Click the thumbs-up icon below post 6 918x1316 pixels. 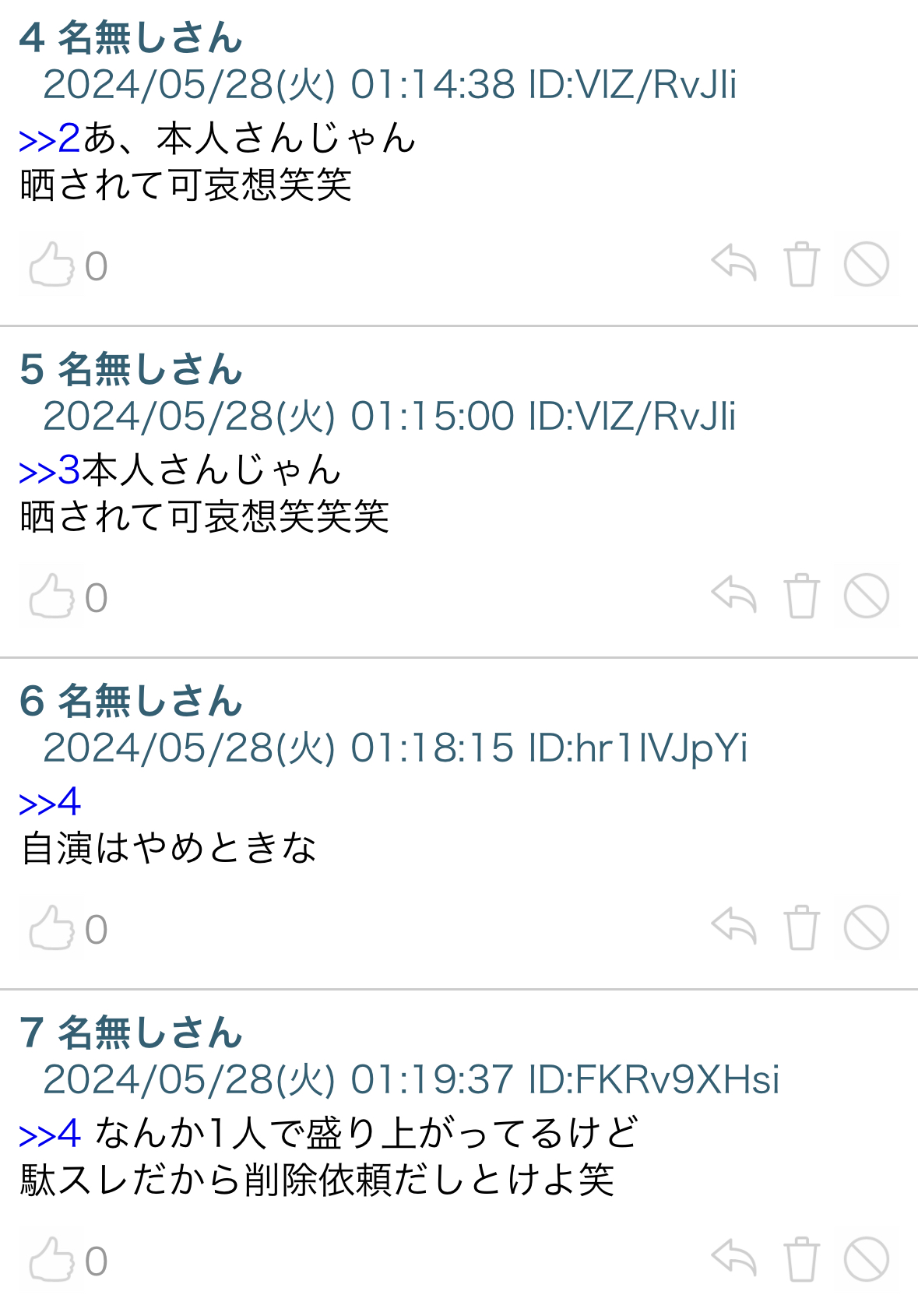50,927
